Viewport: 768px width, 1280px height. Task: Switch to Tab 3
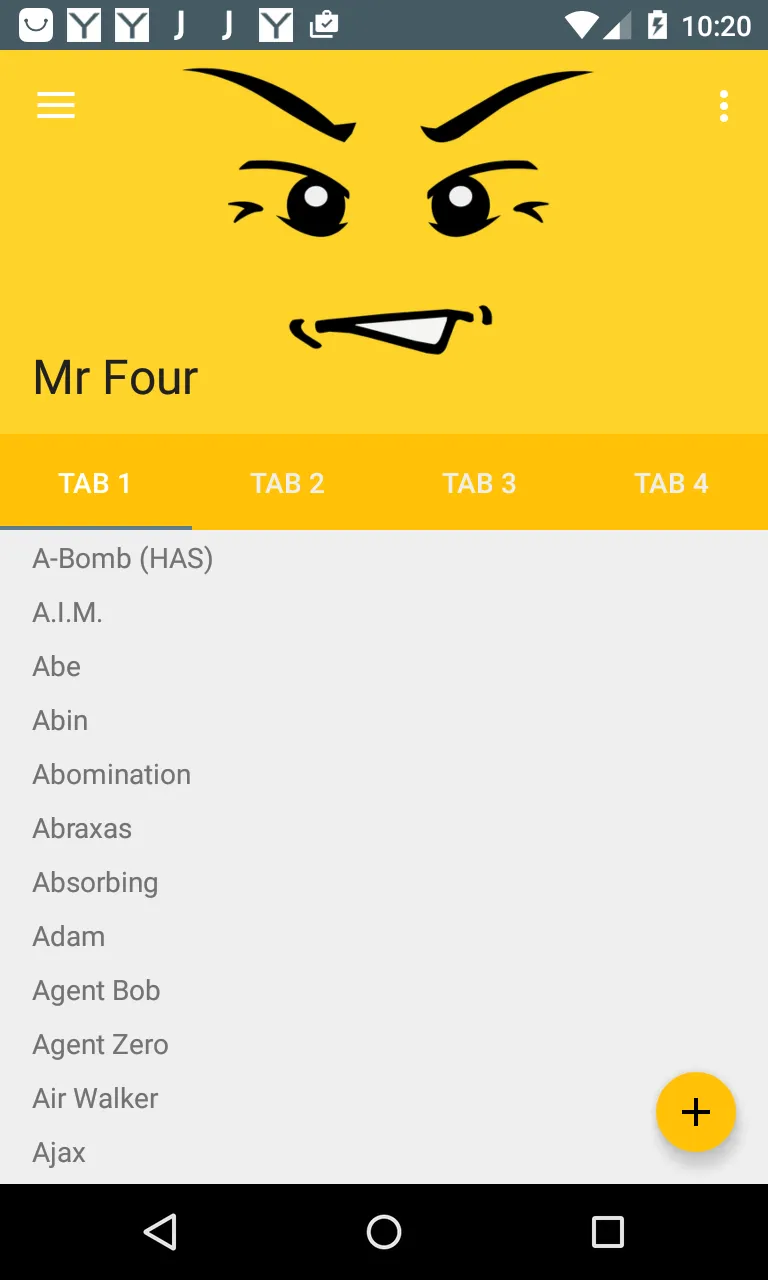[x=479, y=483]
